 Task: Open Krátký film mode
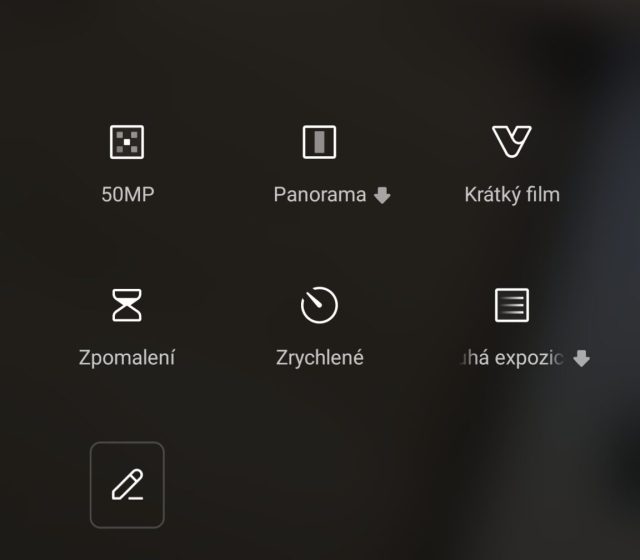pyautogui.click(x=511, y=143)
